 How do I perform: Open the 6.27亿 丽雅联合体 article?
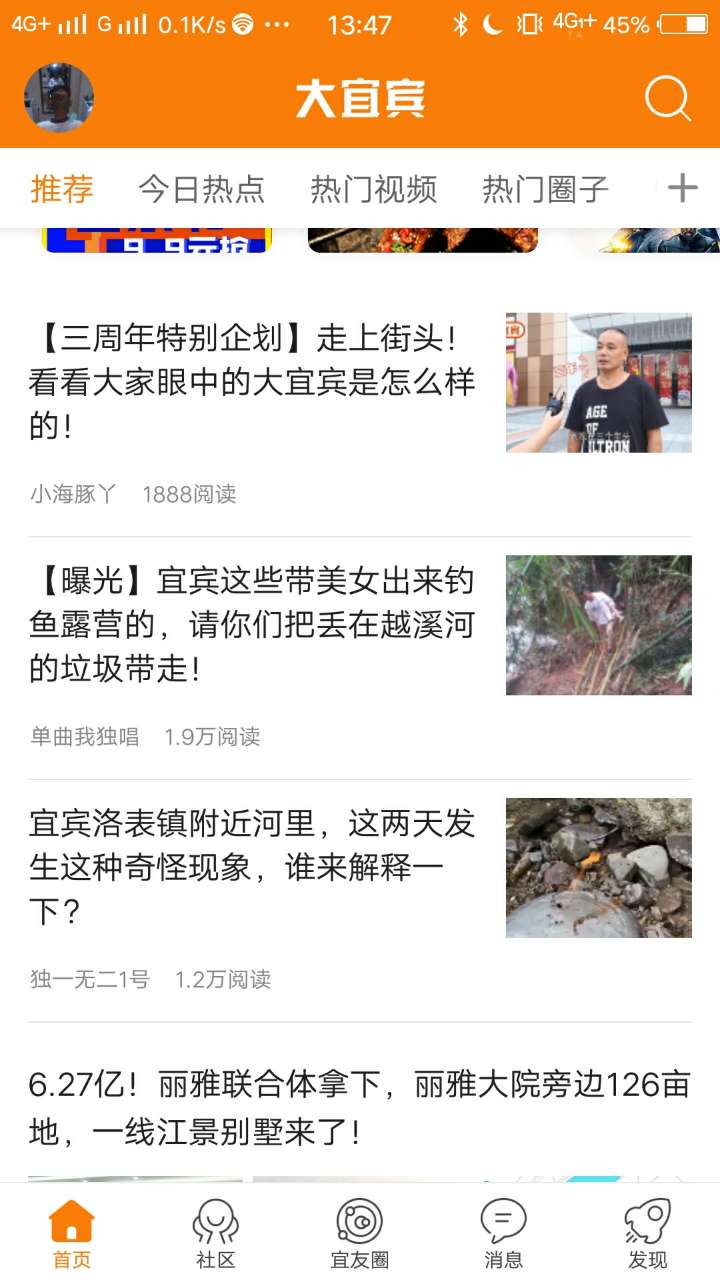(x=358, y=1108)
